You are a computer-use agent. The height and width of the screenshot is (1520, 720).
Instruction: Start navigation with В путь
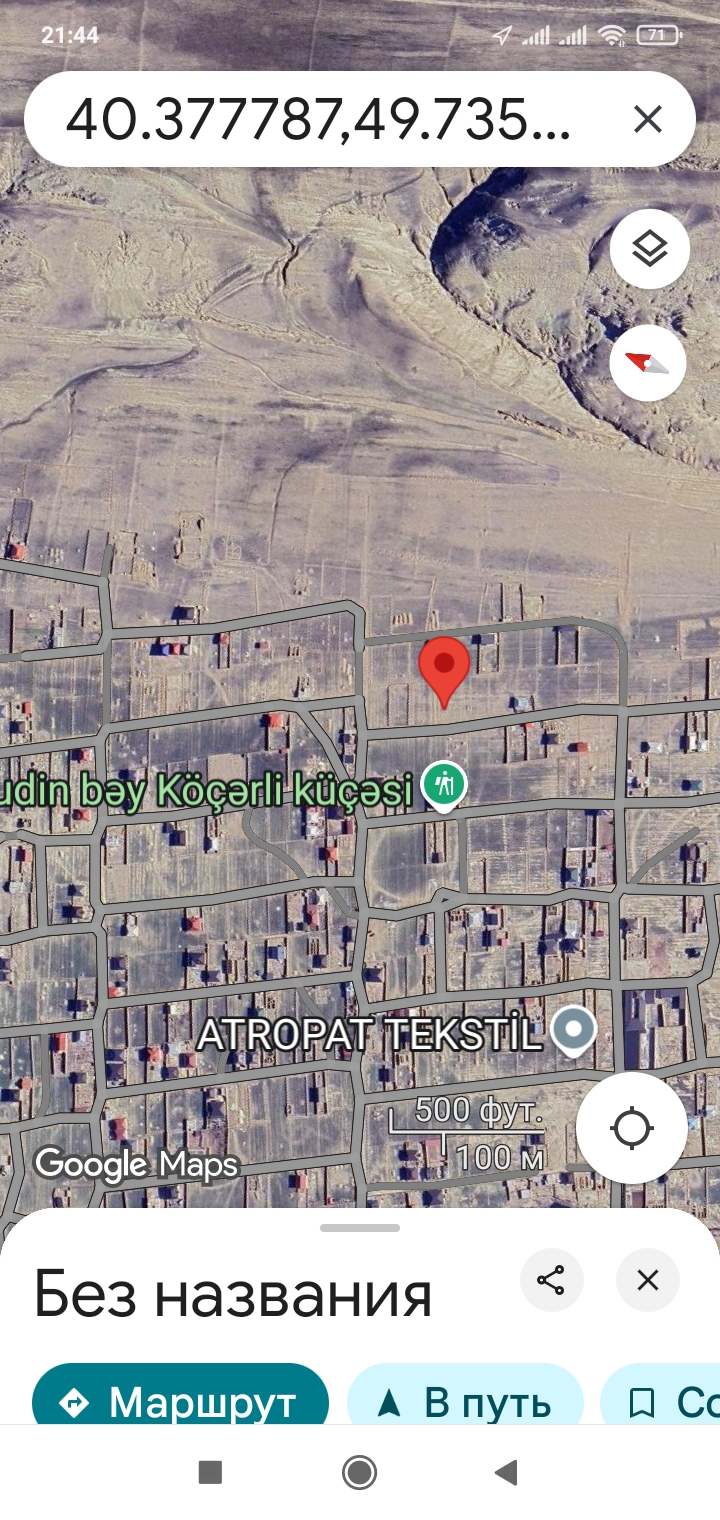pyautogui.click(x=465, y=1402)
